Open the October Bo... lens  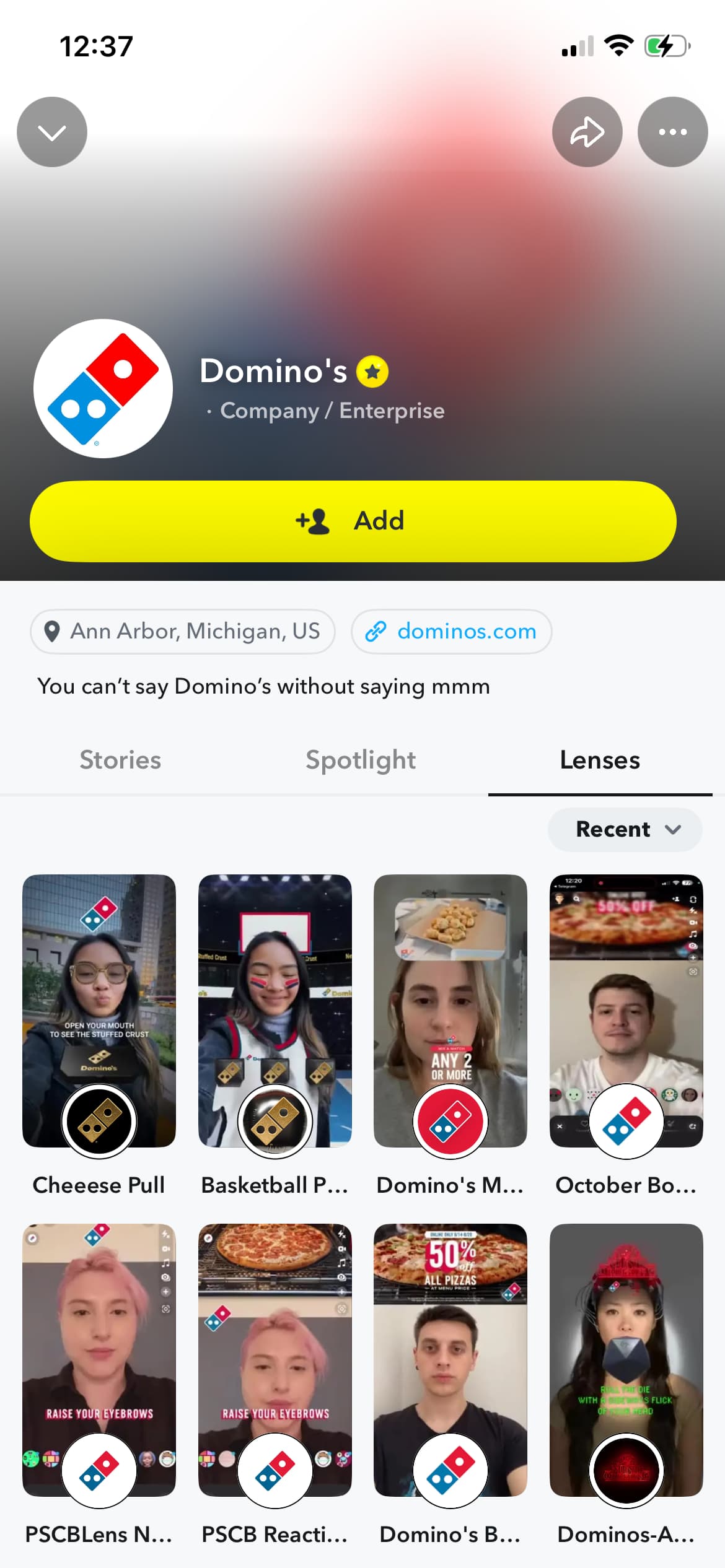pyautogui.click(x=626, y=1011)
